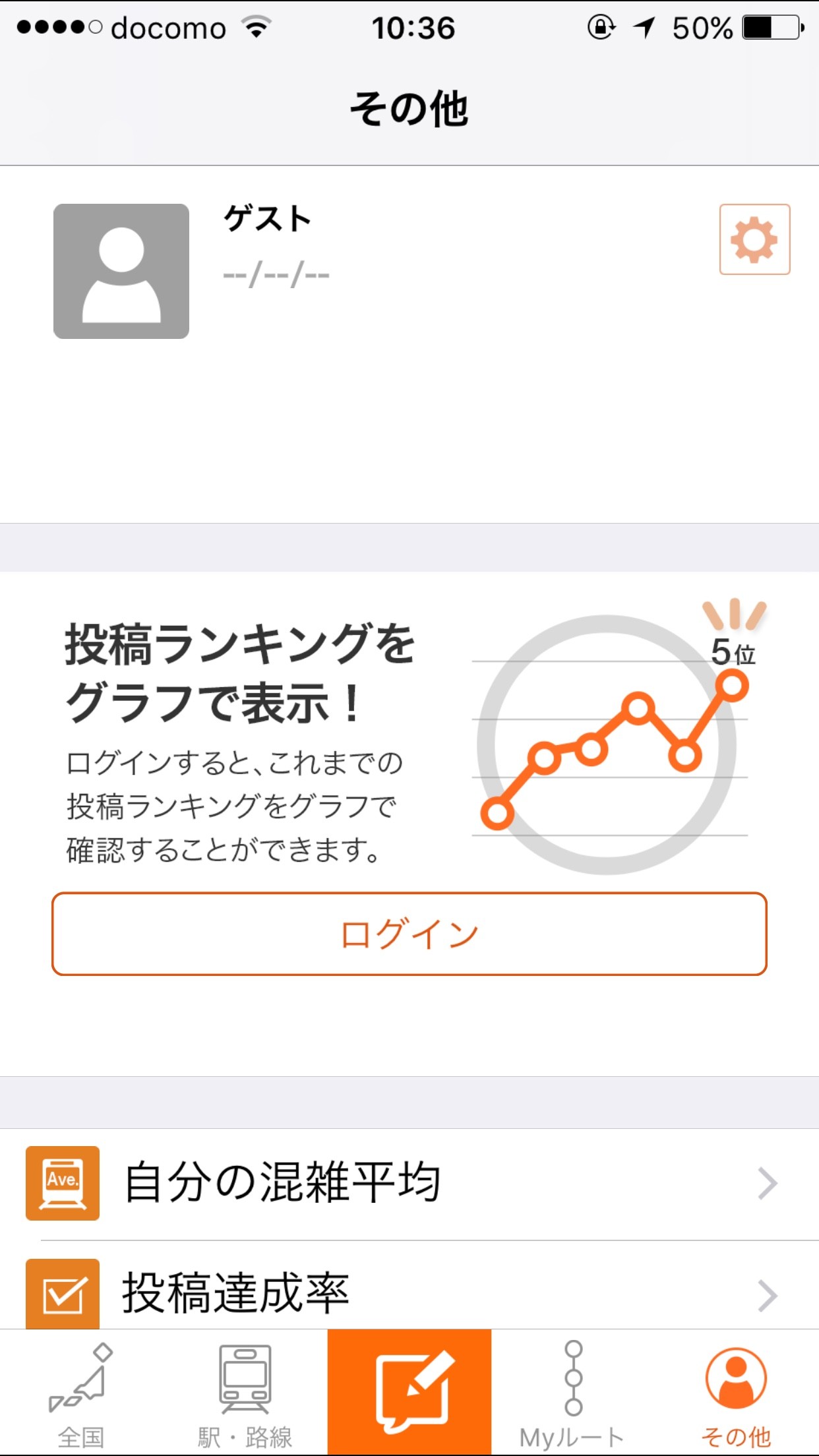Tap the ログイン button
Image resolution: width=819 pixels, height=1456 pixels.
(409, 934)
